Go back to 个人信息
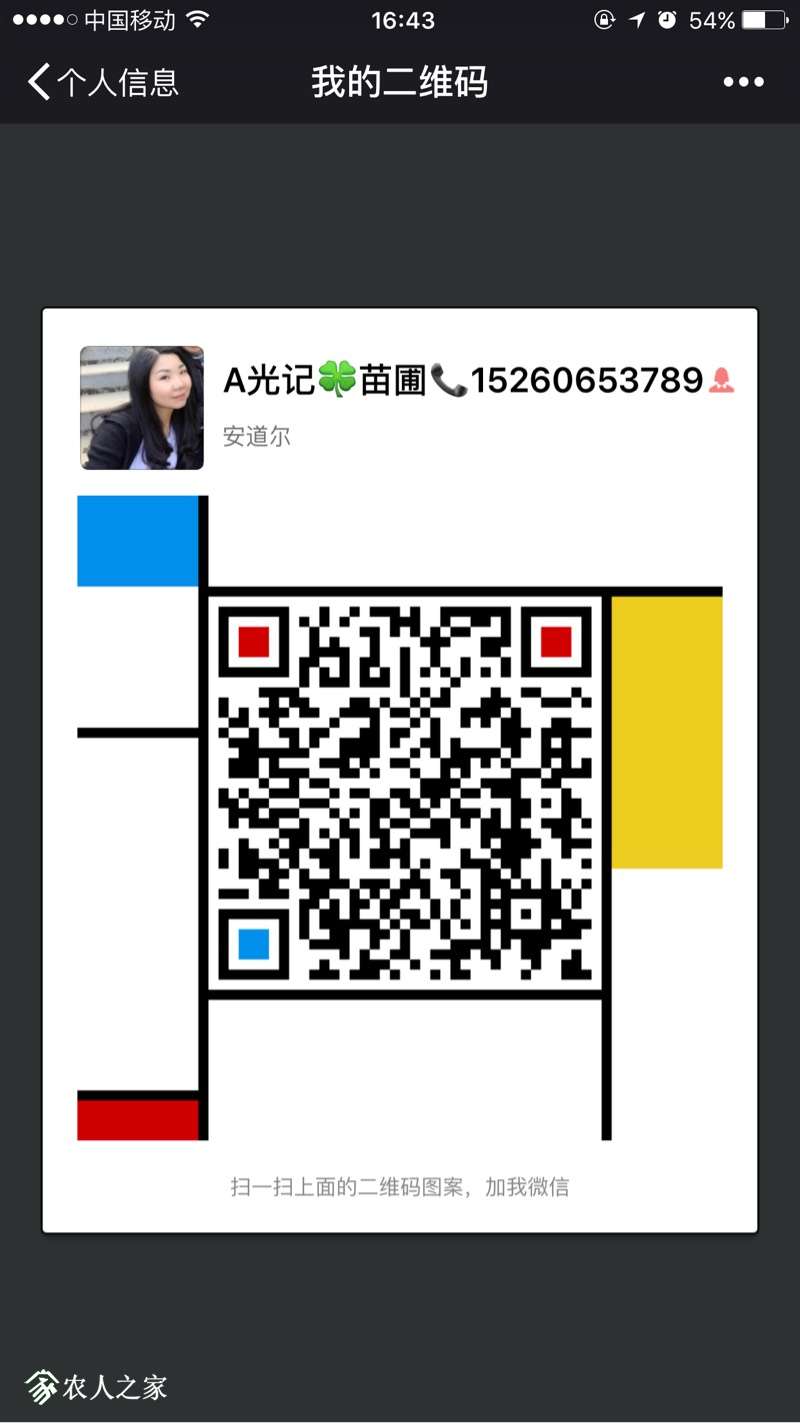800x1423 pixels. 103,82
